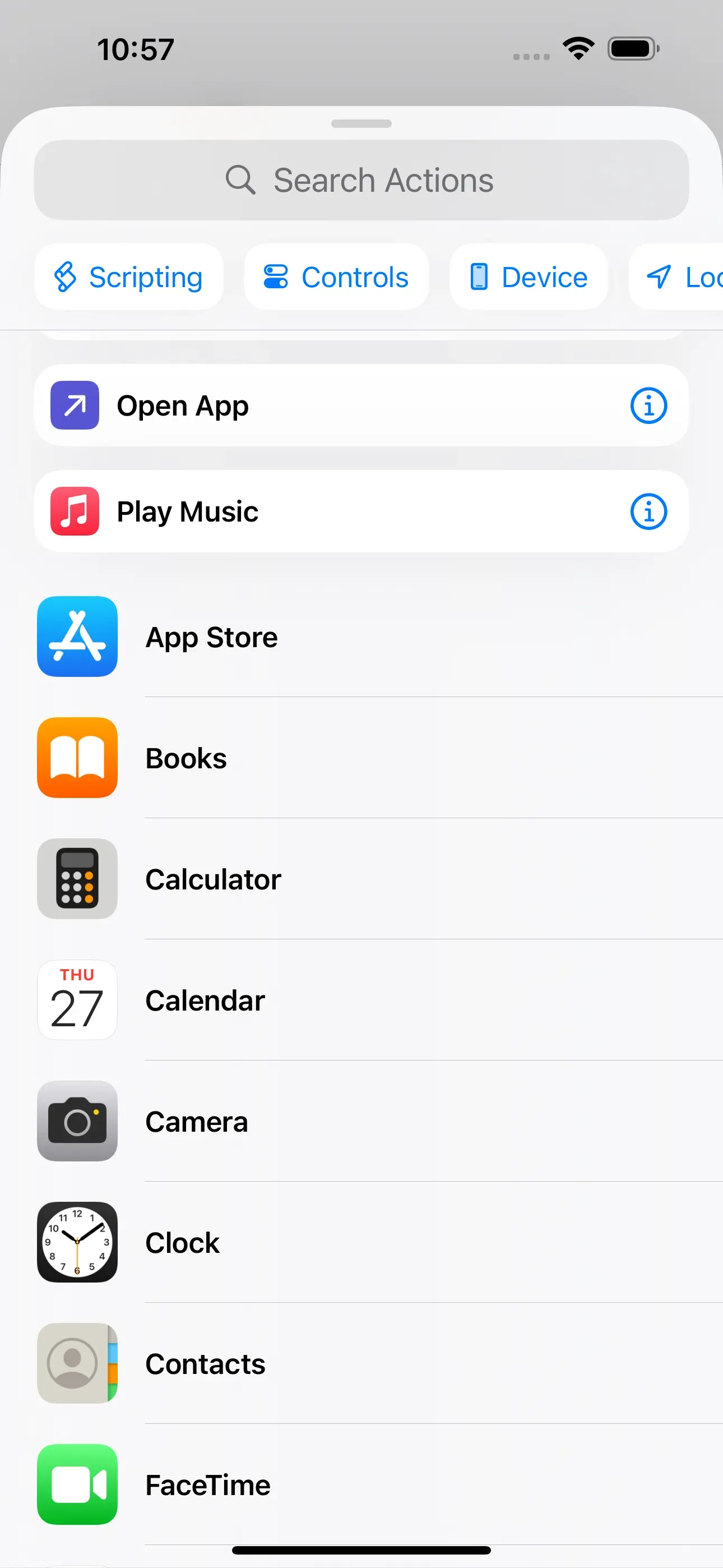The width and height of the screenshot is (723, 1568).
Task: Choose Books from the app list
Action: [x=361, y=758]
